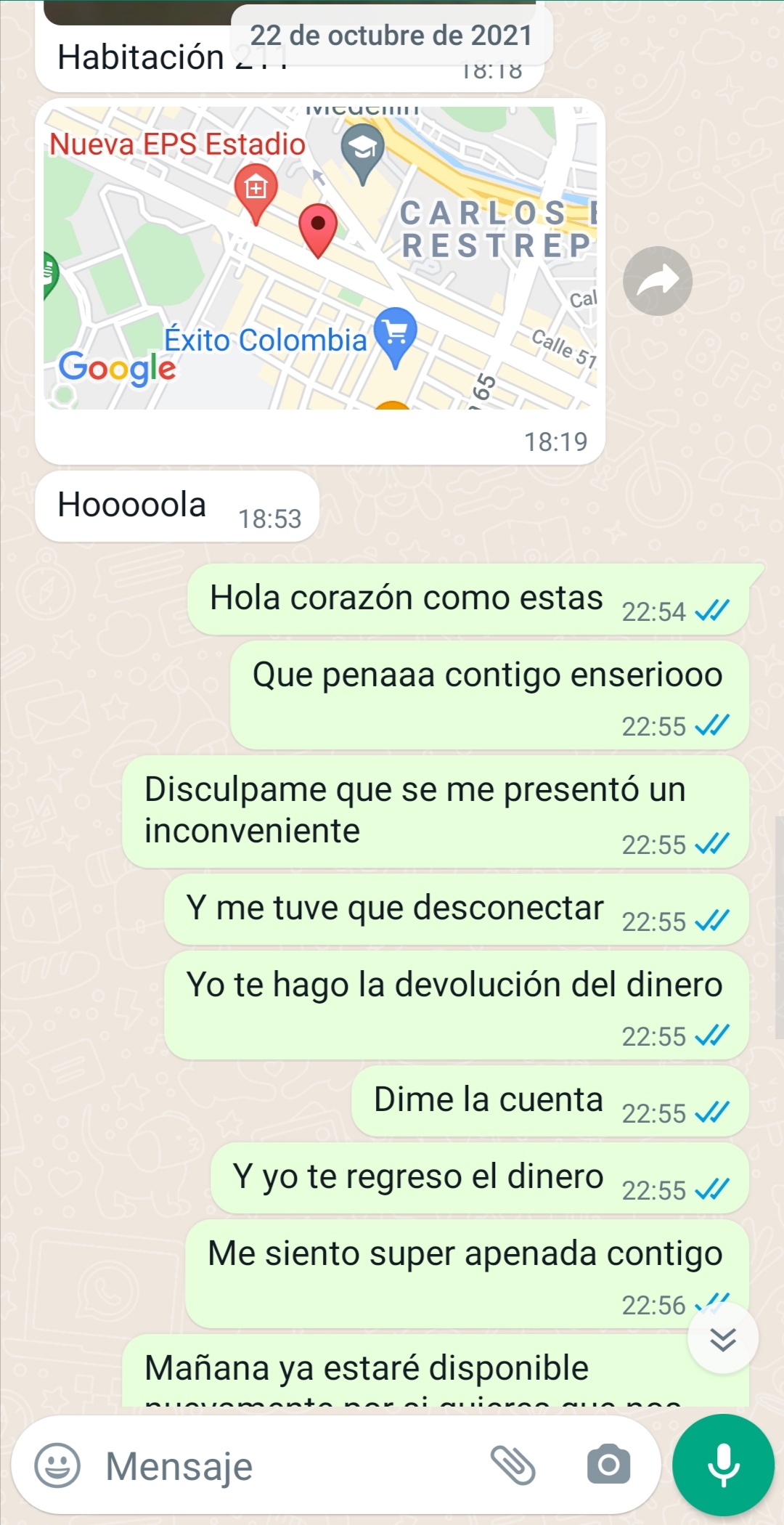Type in the Mensaje field

click(287, 1465)
